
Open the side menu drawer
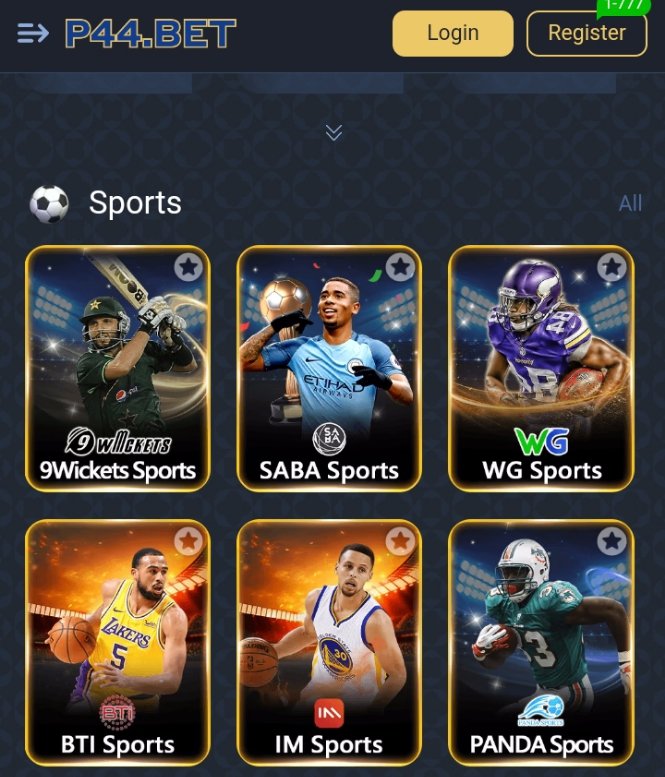(x=33, y=33)
